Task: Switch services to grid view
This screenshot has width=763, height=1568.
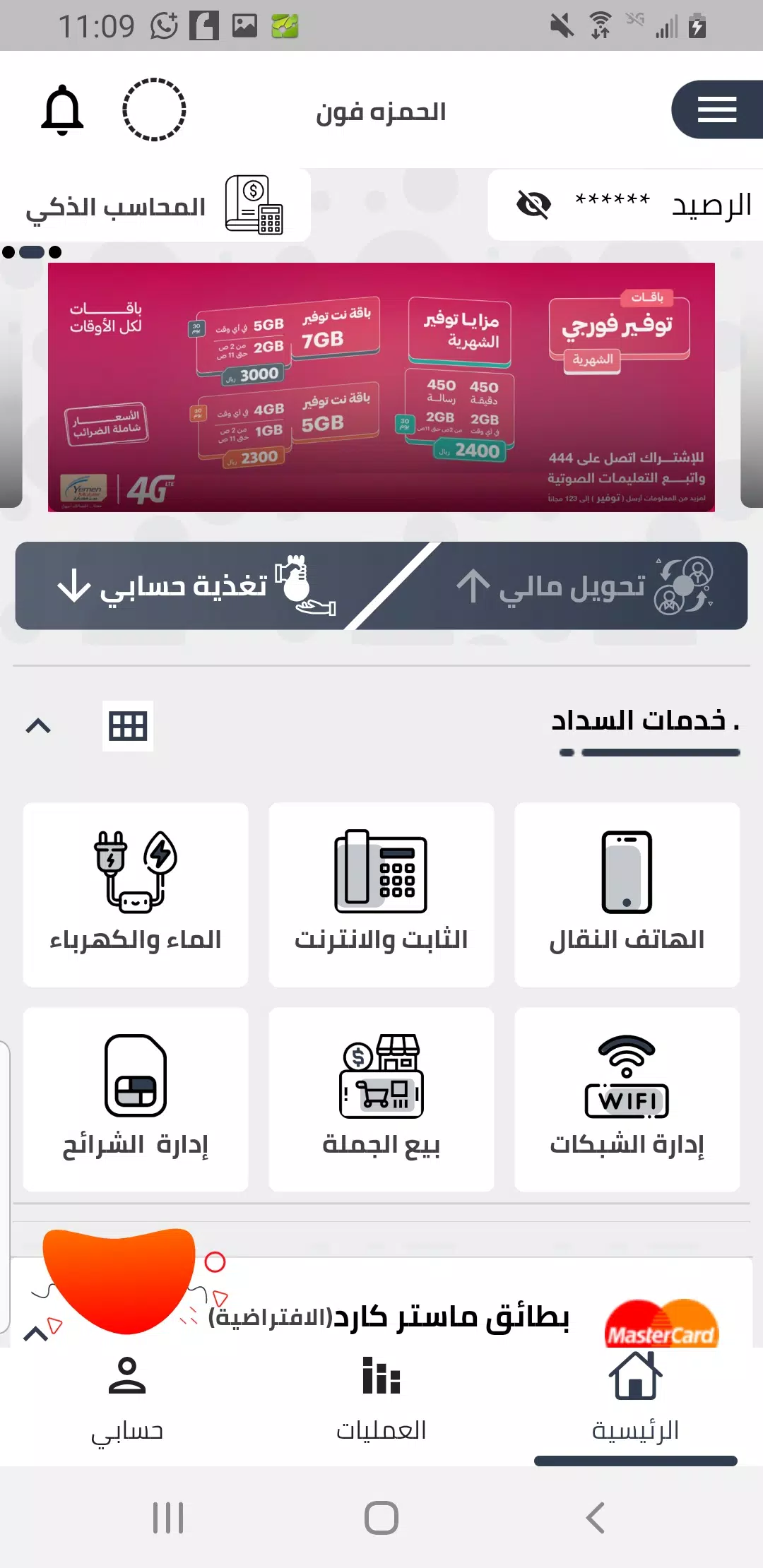Action: pyautogui.click(x=128, y=725)
